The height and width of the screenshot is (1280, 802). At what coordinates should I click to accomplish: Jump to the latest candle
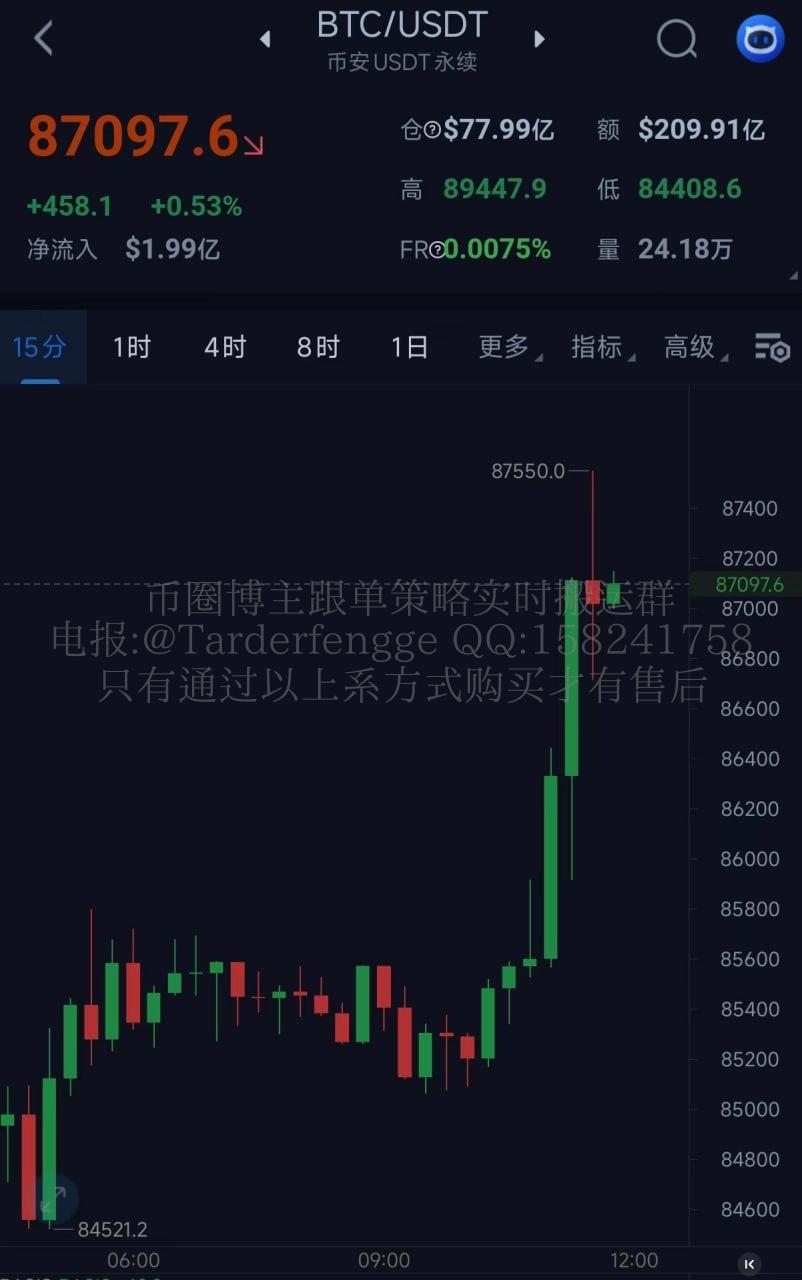tap(748, 1263)
